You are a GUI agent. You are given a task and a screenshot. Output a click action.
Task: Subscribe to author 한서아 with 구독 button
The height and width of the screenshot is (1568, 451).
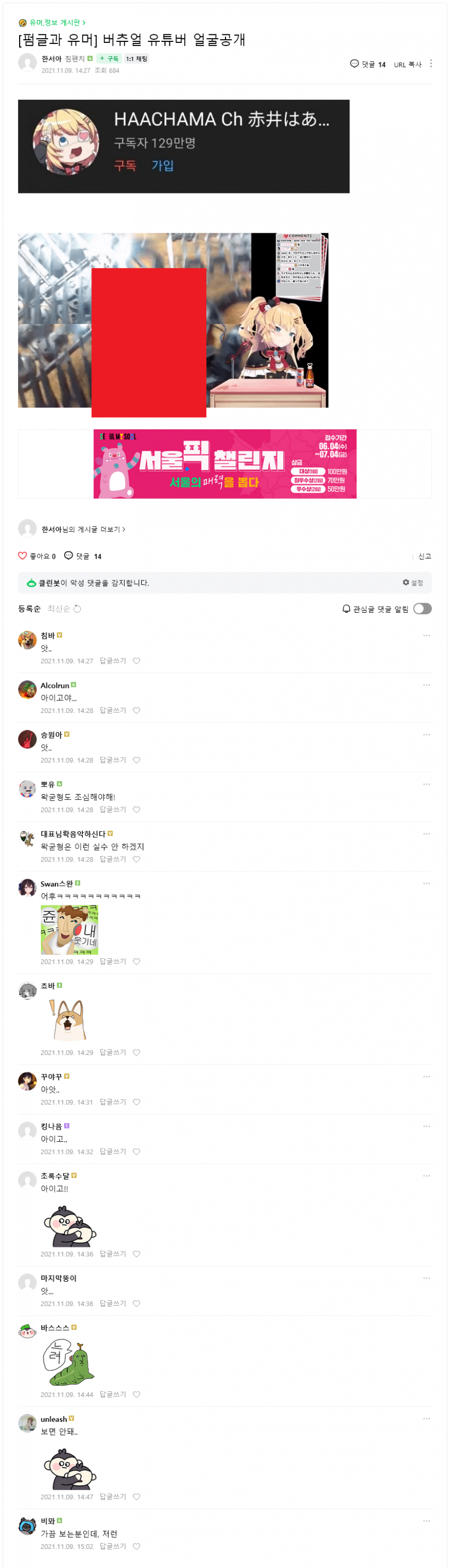[x=110, y=58]
